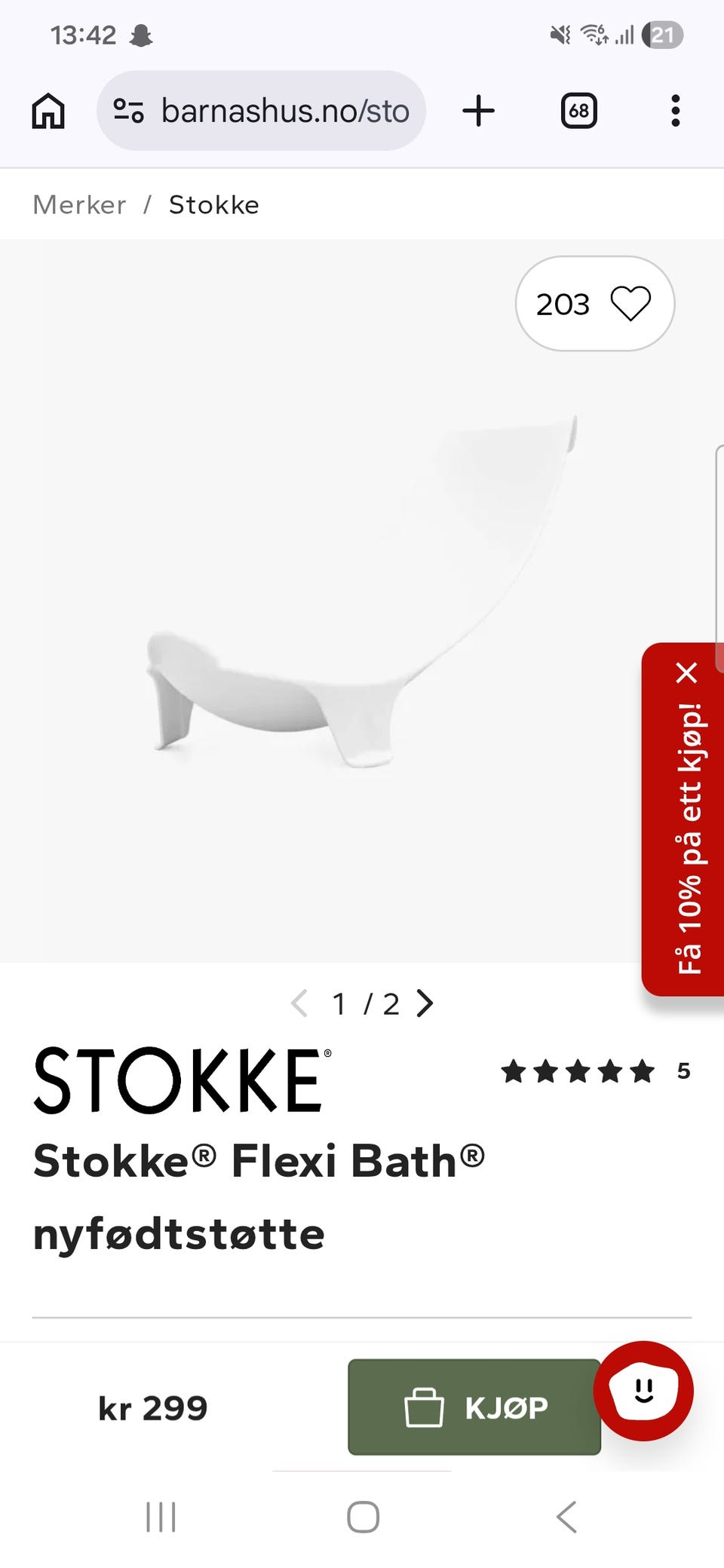Enlarge the Flexi Bath product image

tap(362, 601)
